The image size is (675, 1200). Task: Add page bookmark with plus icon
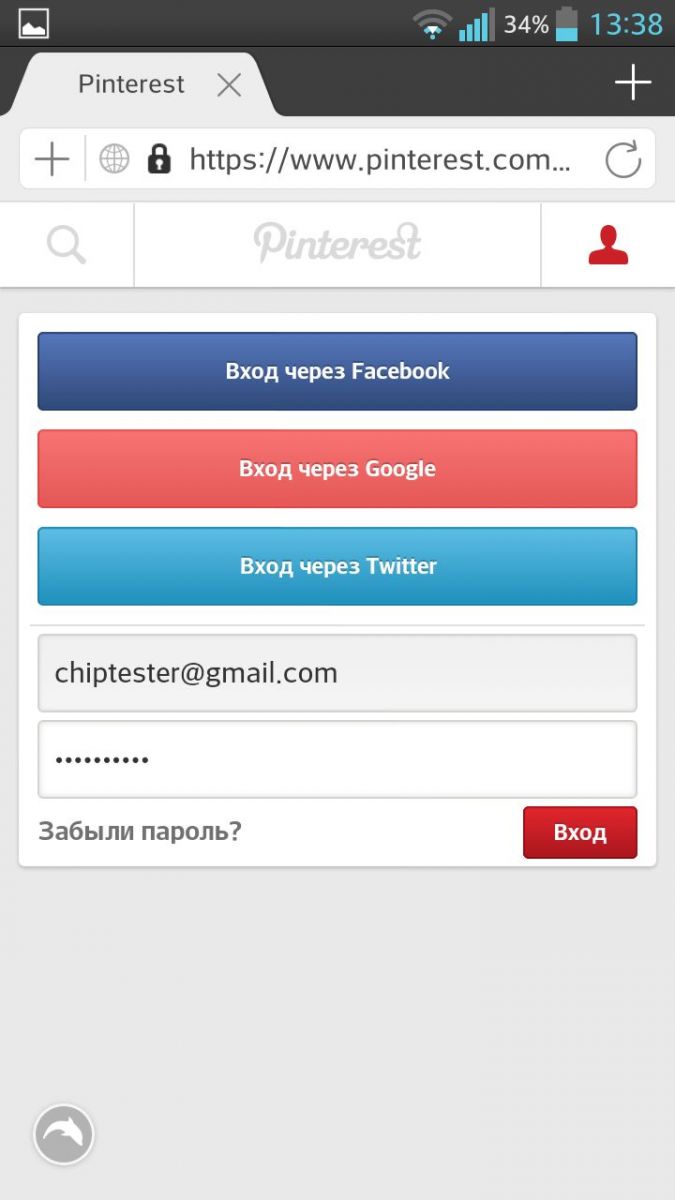click(x=52, y=159)
